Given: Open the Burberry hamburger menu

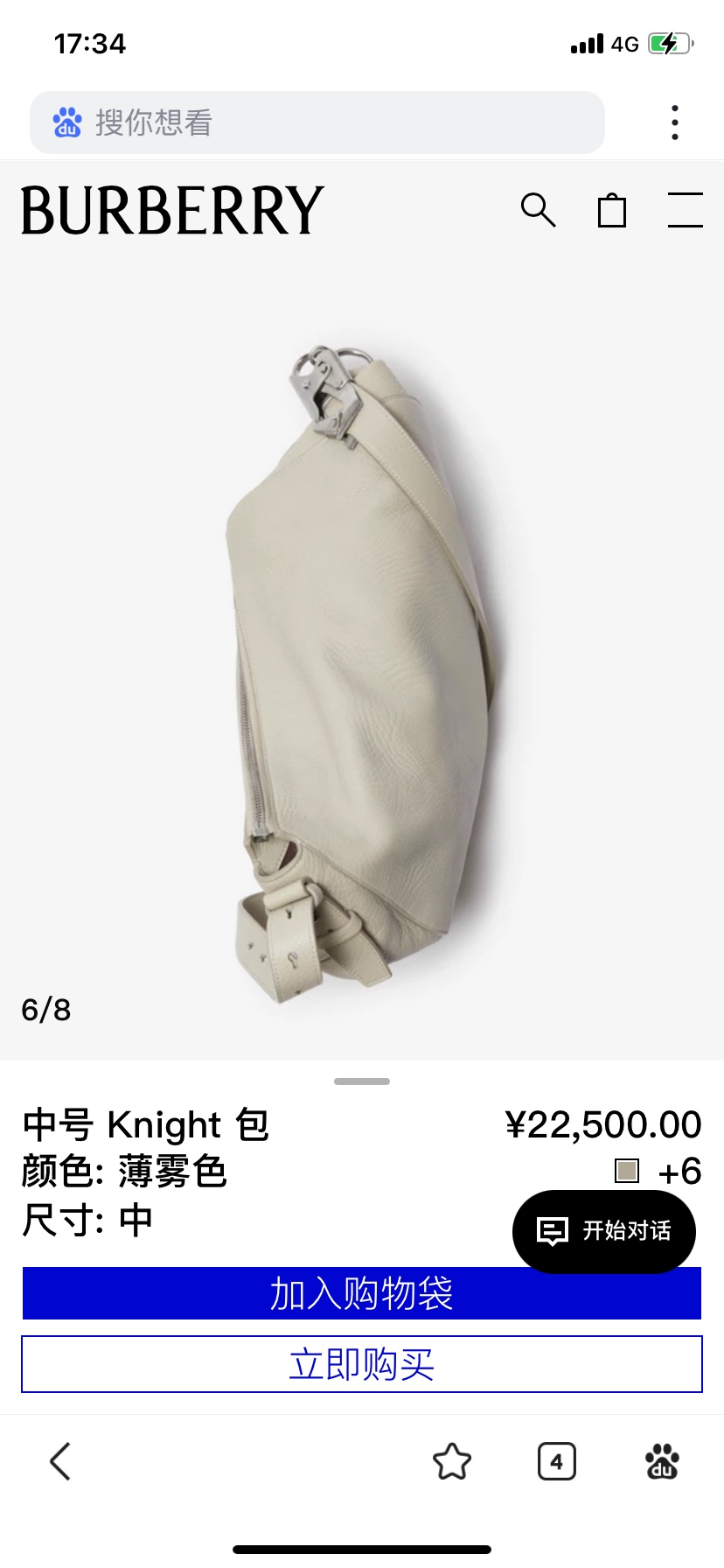Looking at the screenshot, I should coord(686,210).
